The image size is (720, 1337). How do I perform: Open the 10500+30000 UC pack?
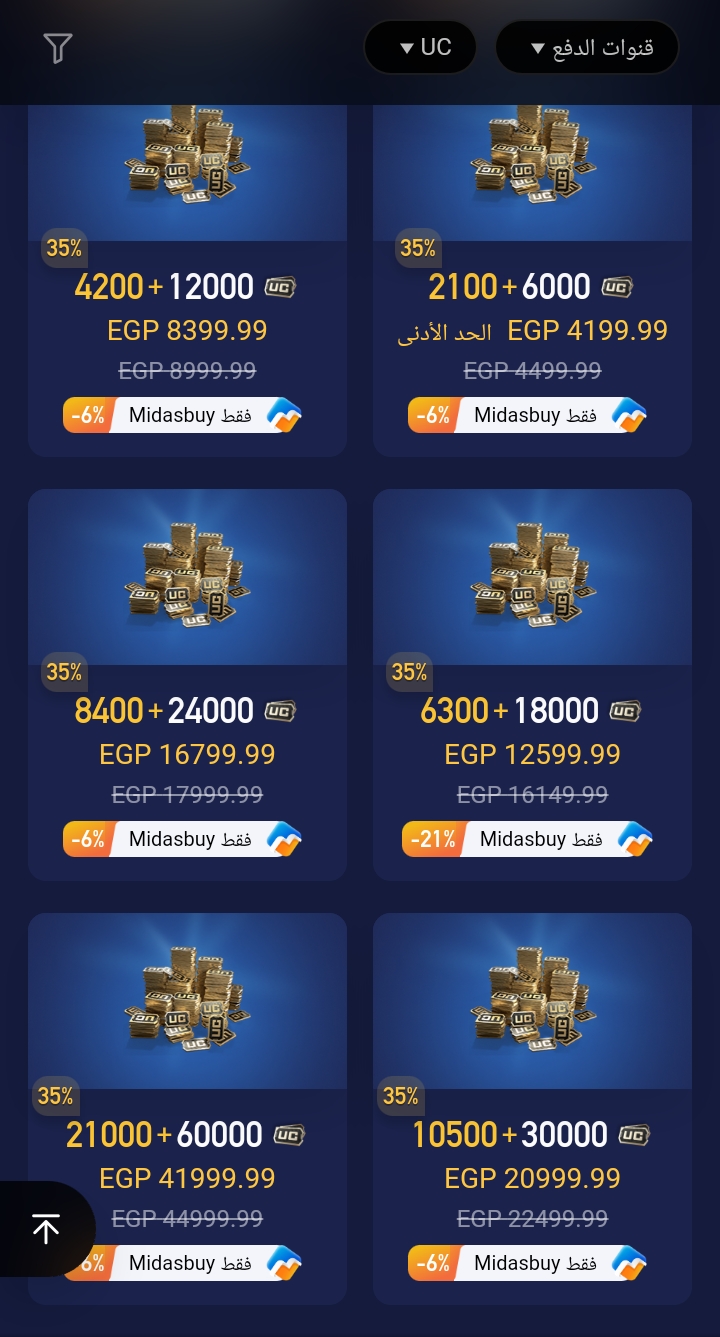click(532, 1109)
